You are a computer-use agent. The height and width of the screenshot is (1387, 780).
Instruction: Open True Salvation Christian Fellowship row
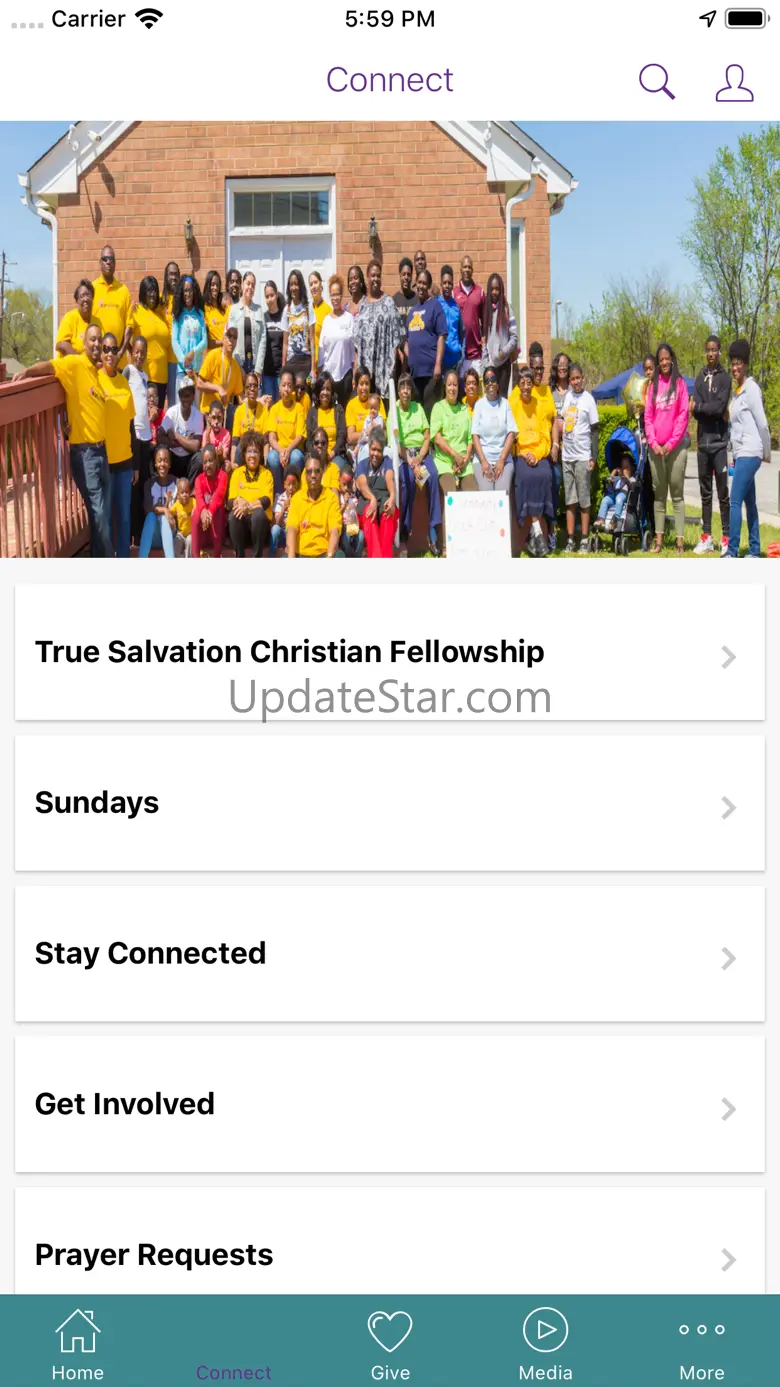390,652
